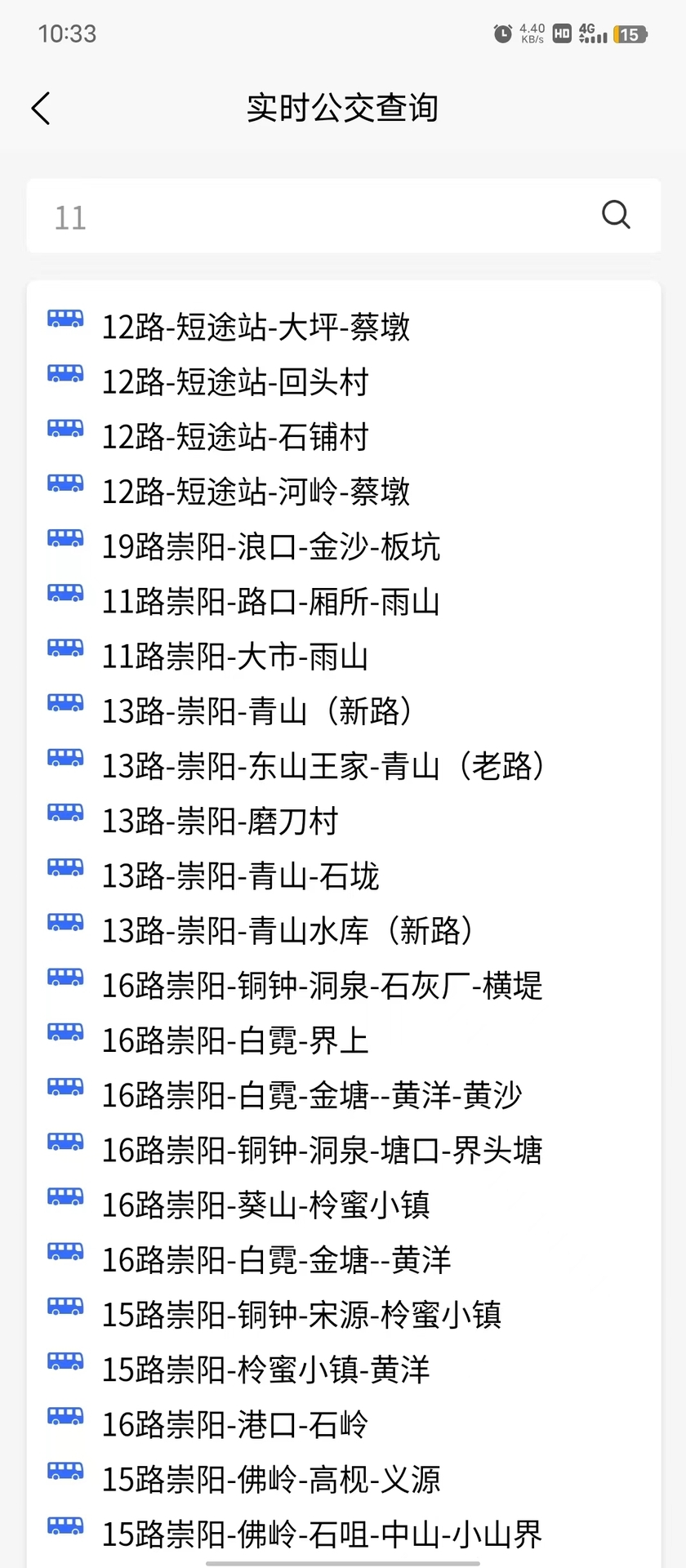Tap the bus icon next to 13路-崇阳-磨刀村
The height and width of the screenshot is (1568, 686).
point(65,813)
